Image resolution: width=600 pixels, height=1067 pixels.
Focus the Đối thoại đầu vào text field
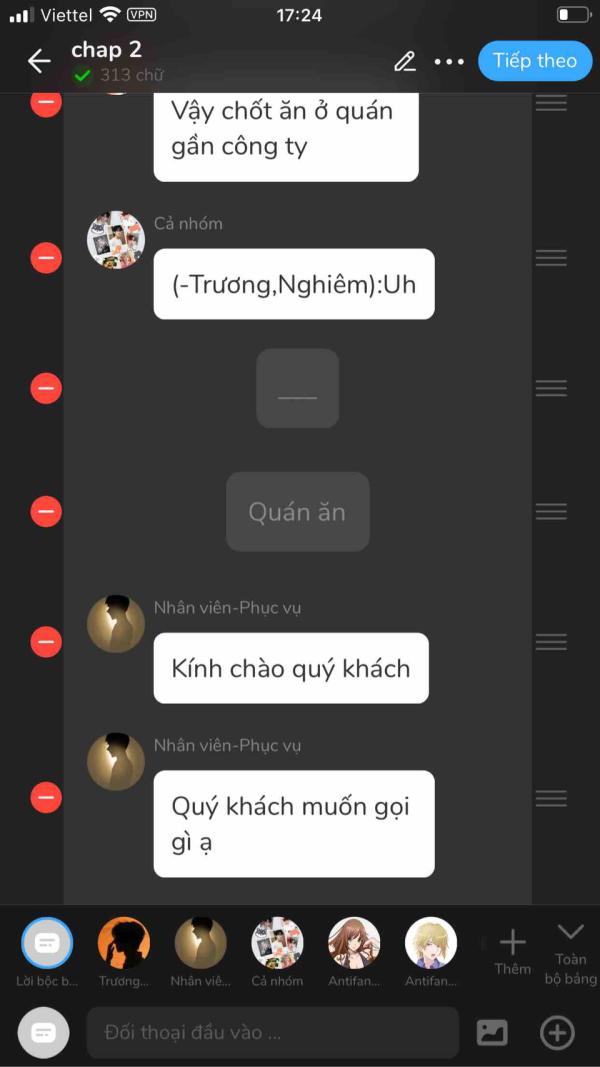(273, 1032)
